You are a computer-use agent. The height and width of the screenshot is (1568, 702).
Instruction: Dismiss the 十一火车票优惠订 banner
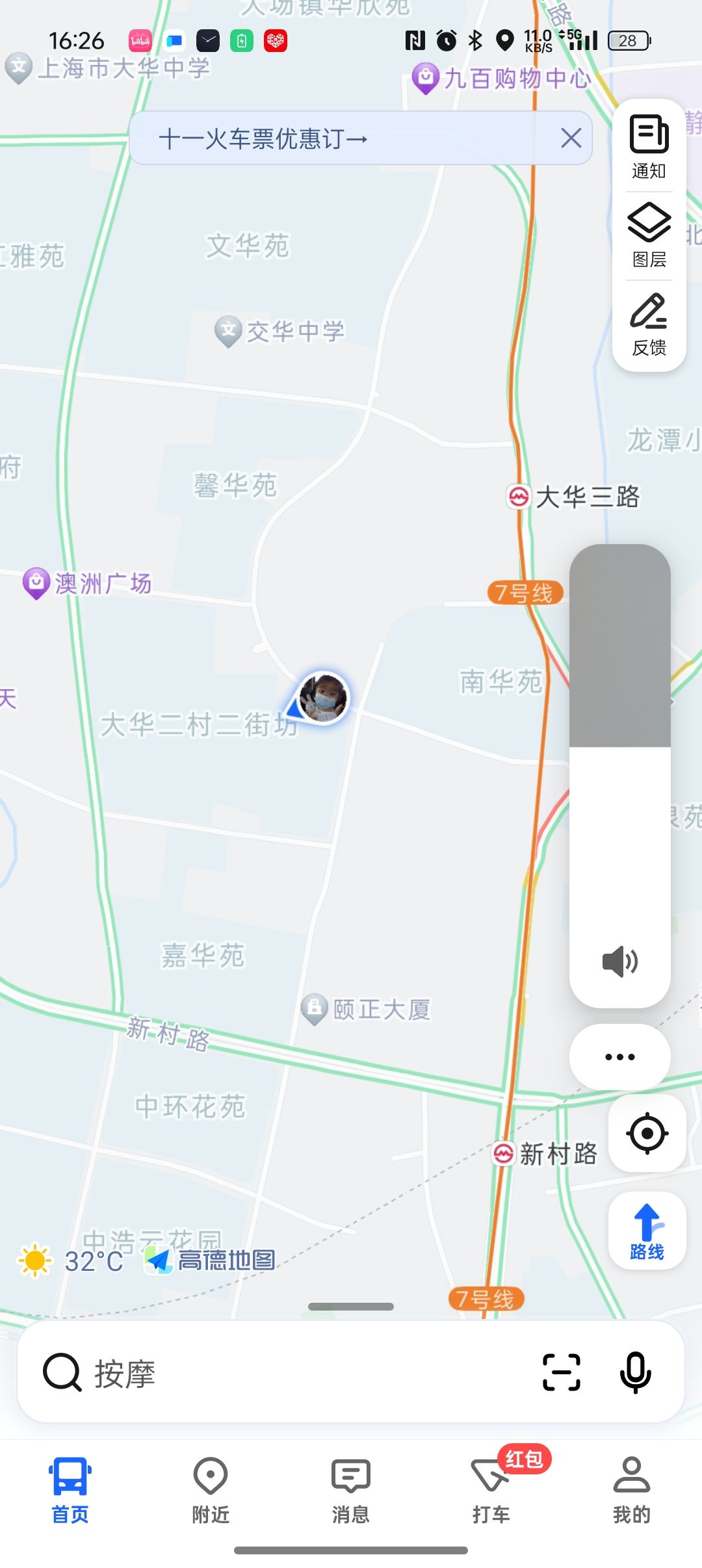571,138
